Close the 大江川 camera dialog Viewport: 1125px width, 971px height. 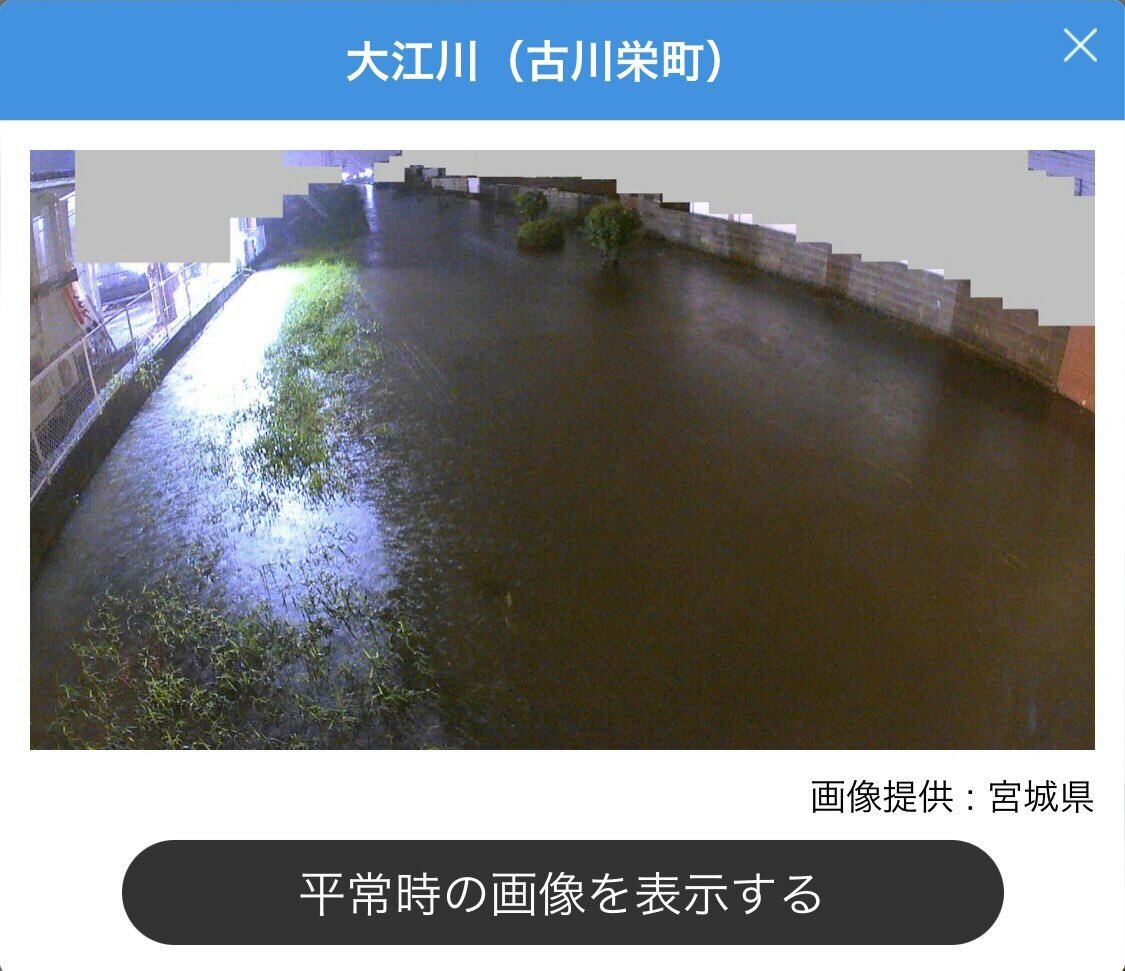click(1079, 45)
